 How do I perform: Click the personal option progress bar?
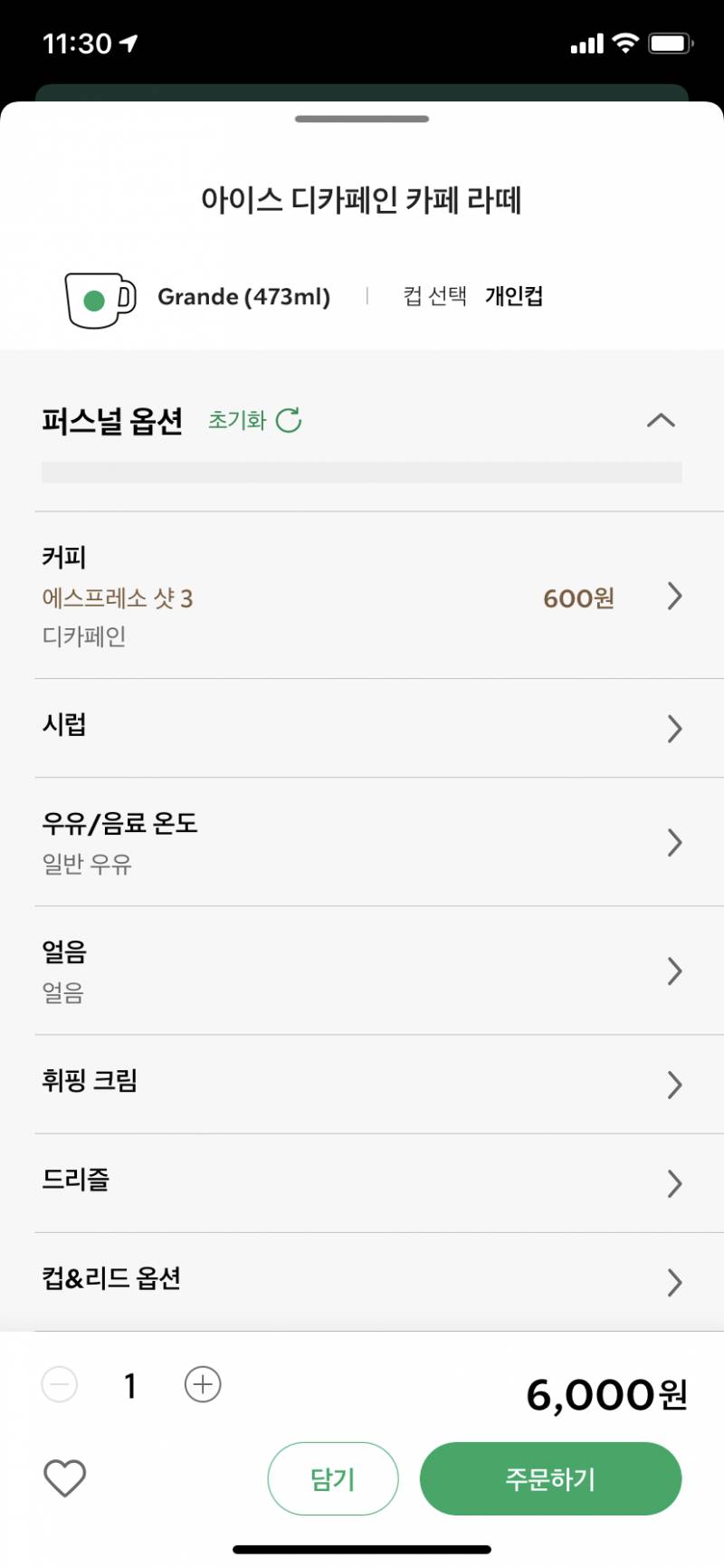(362, 473)
